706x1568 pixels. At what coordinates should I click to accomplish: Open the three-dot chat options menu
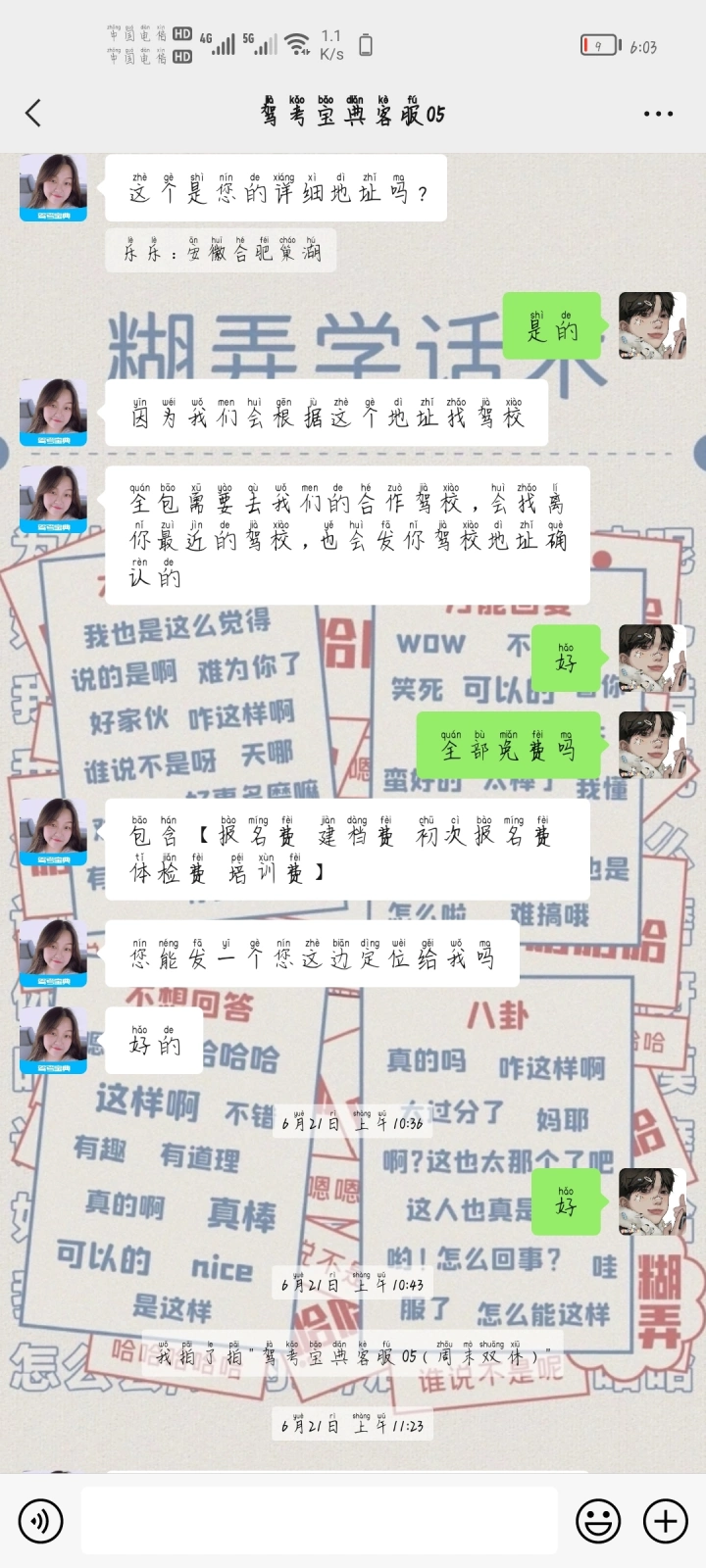click(x=658, y=114)
